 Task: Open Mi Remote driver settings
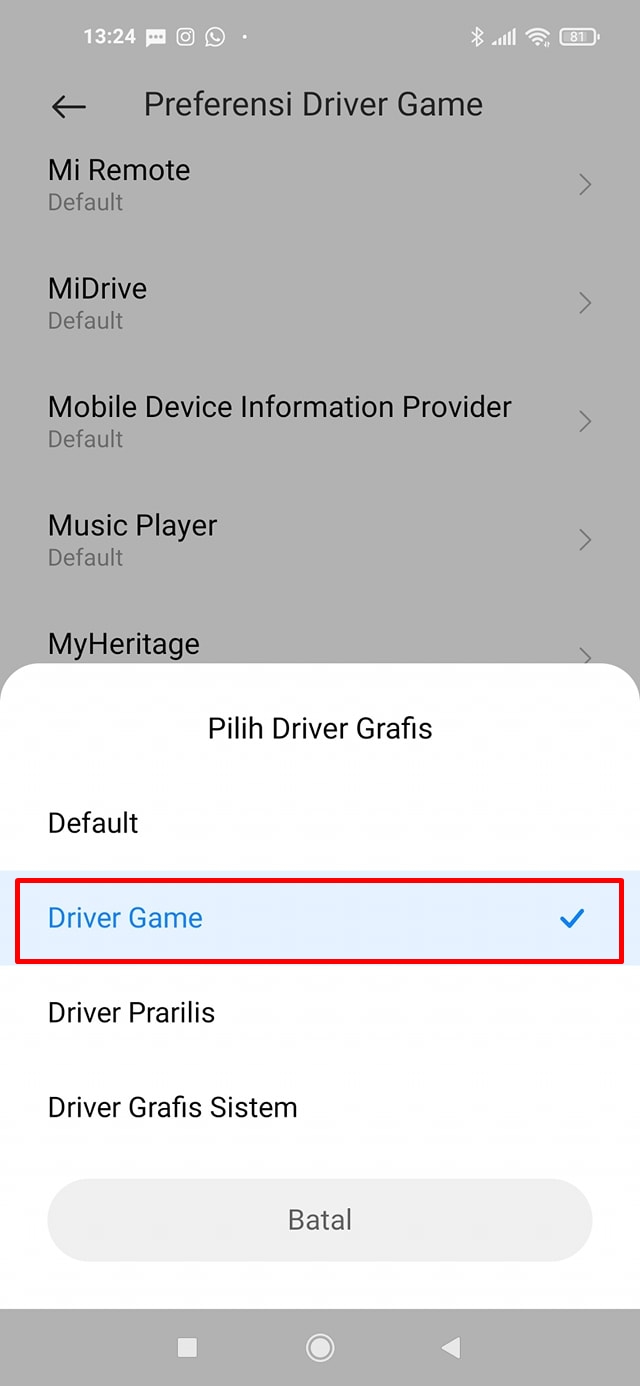(x=320, y=184)
